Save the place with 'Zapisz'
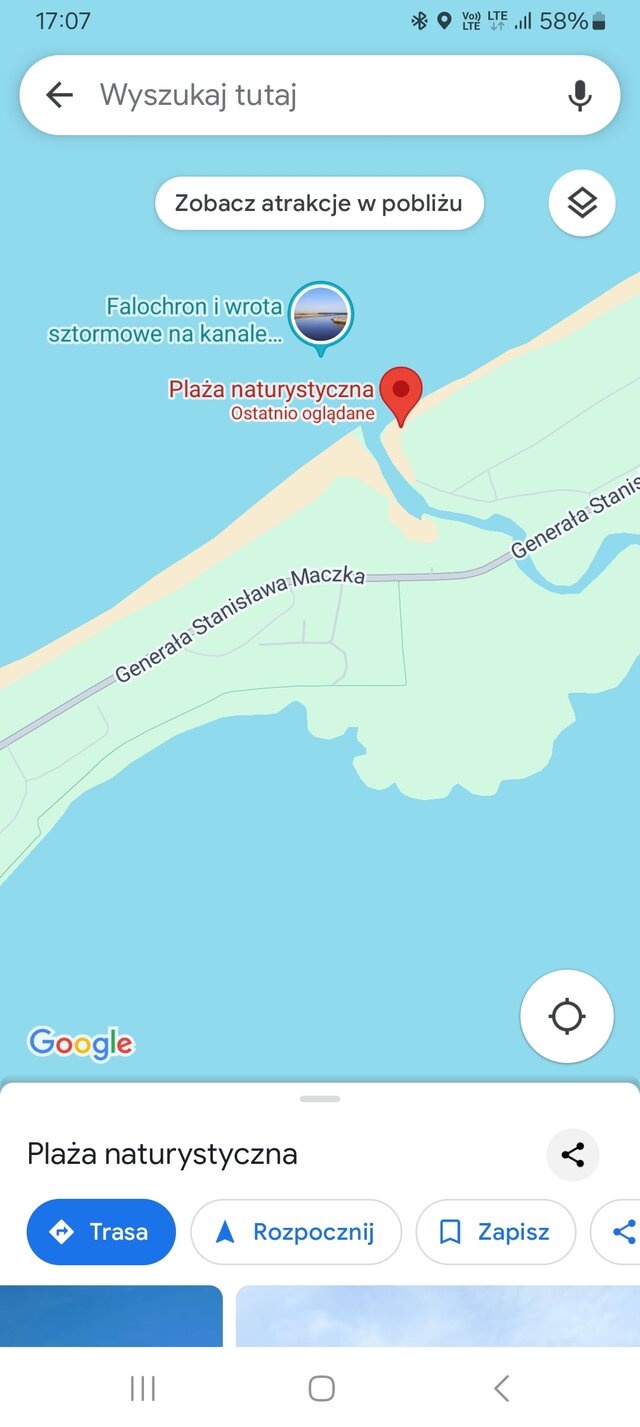640x1427 pixels. coord(496,1232)
